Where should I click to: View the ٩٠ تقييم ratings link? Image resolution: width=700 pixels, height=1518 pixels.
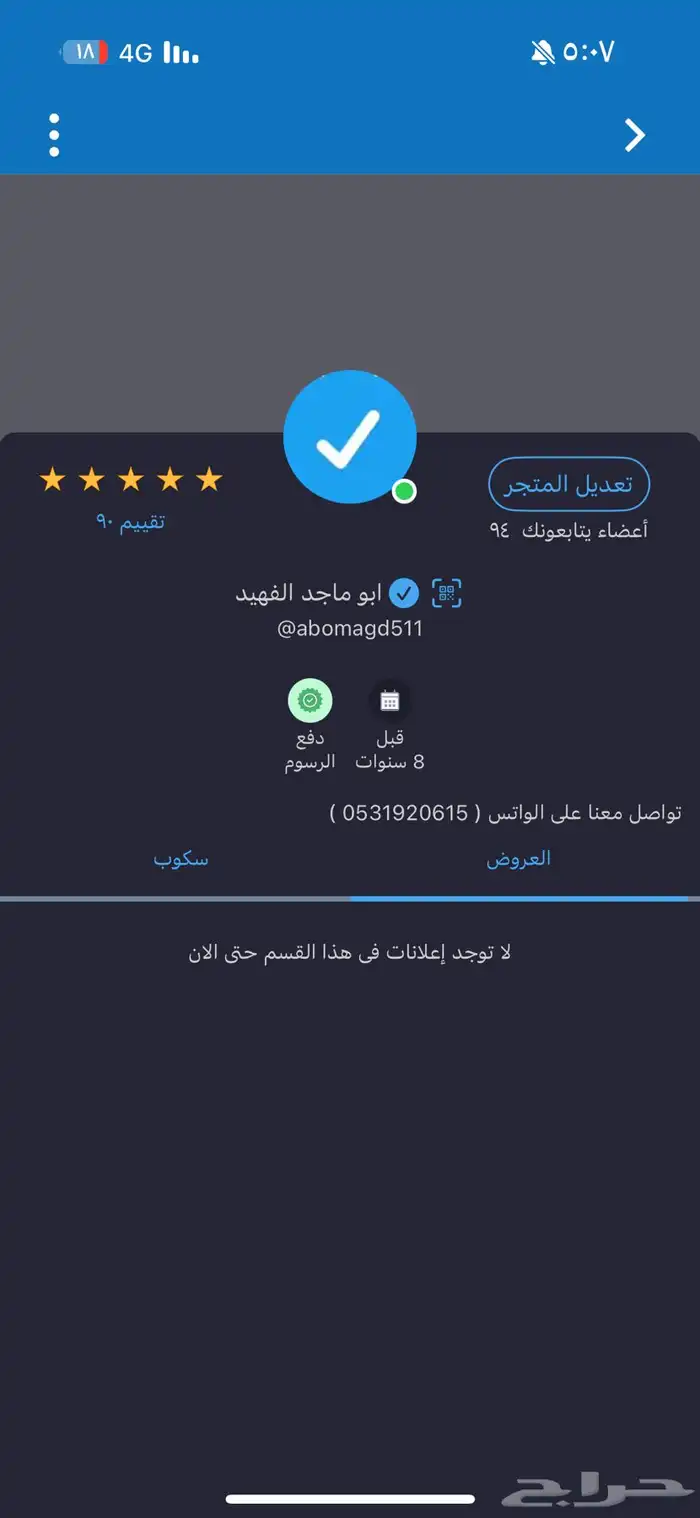coord(130,521)
